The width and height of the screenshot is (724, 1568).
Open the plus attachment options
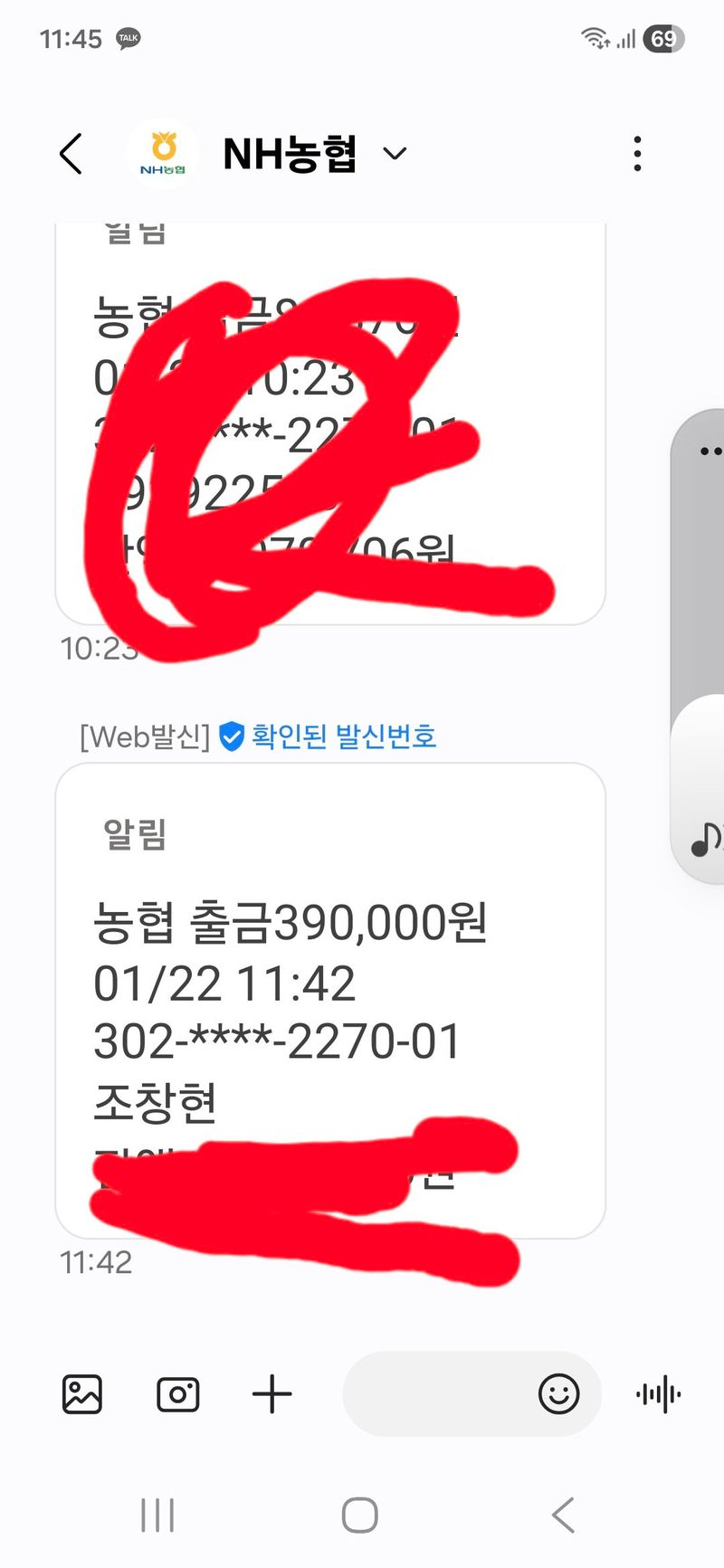click(x=271, y=1394)
